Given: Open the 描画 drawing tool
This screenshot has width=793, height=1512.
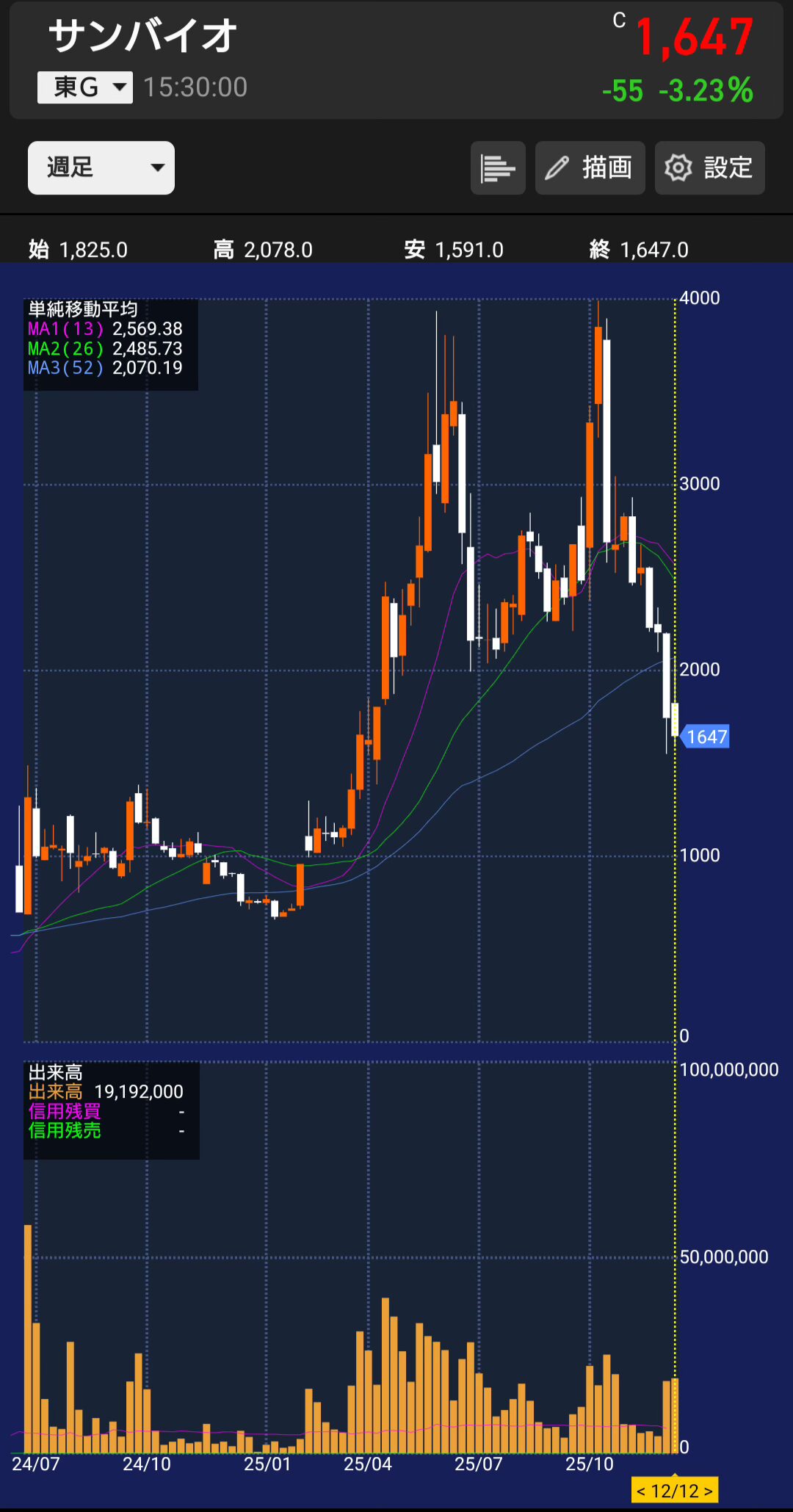Looking at the screenshot, I should pyautogui.click(x=590, y=167).
